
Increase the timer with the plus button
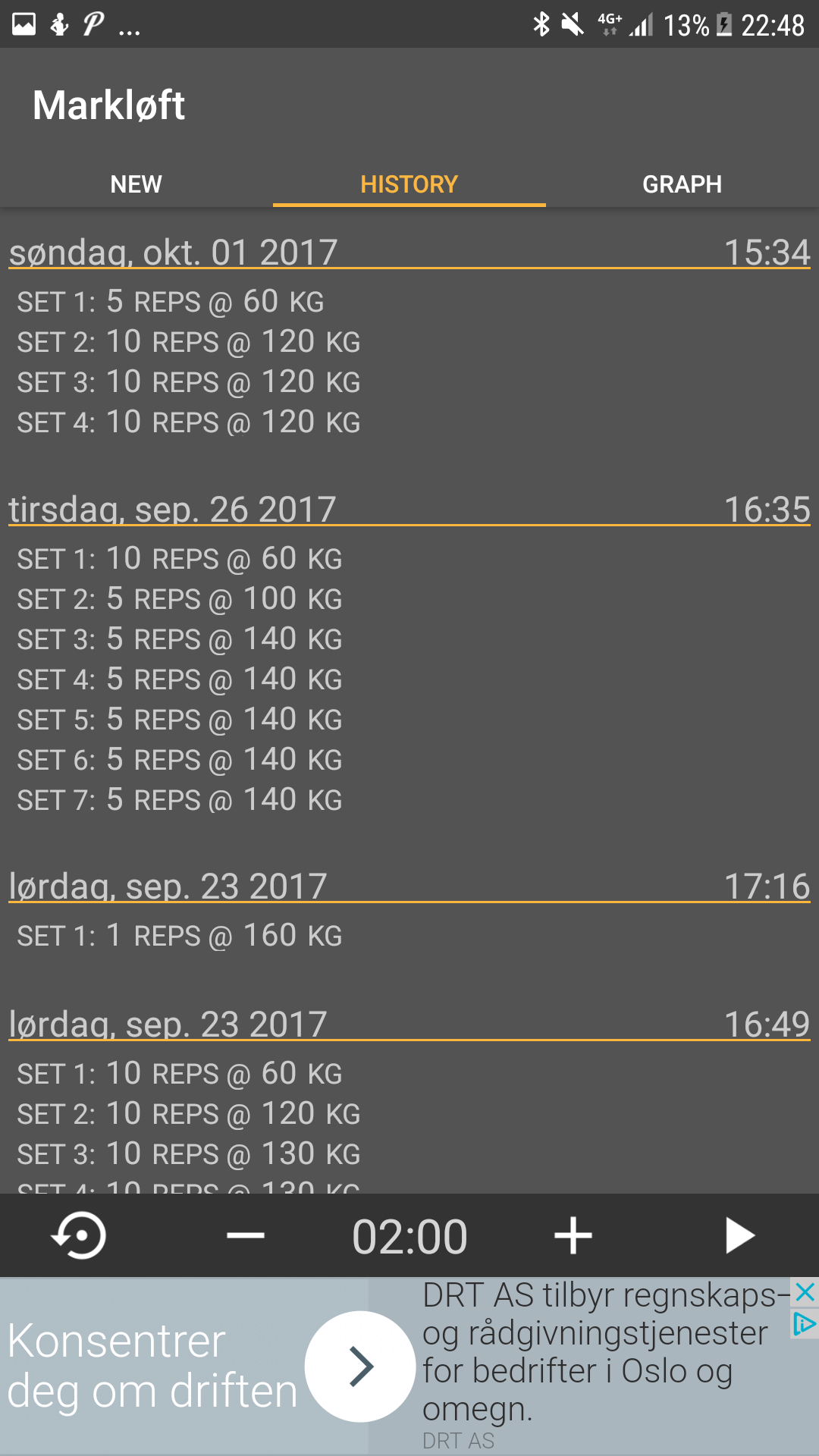tap(573, 1235)
